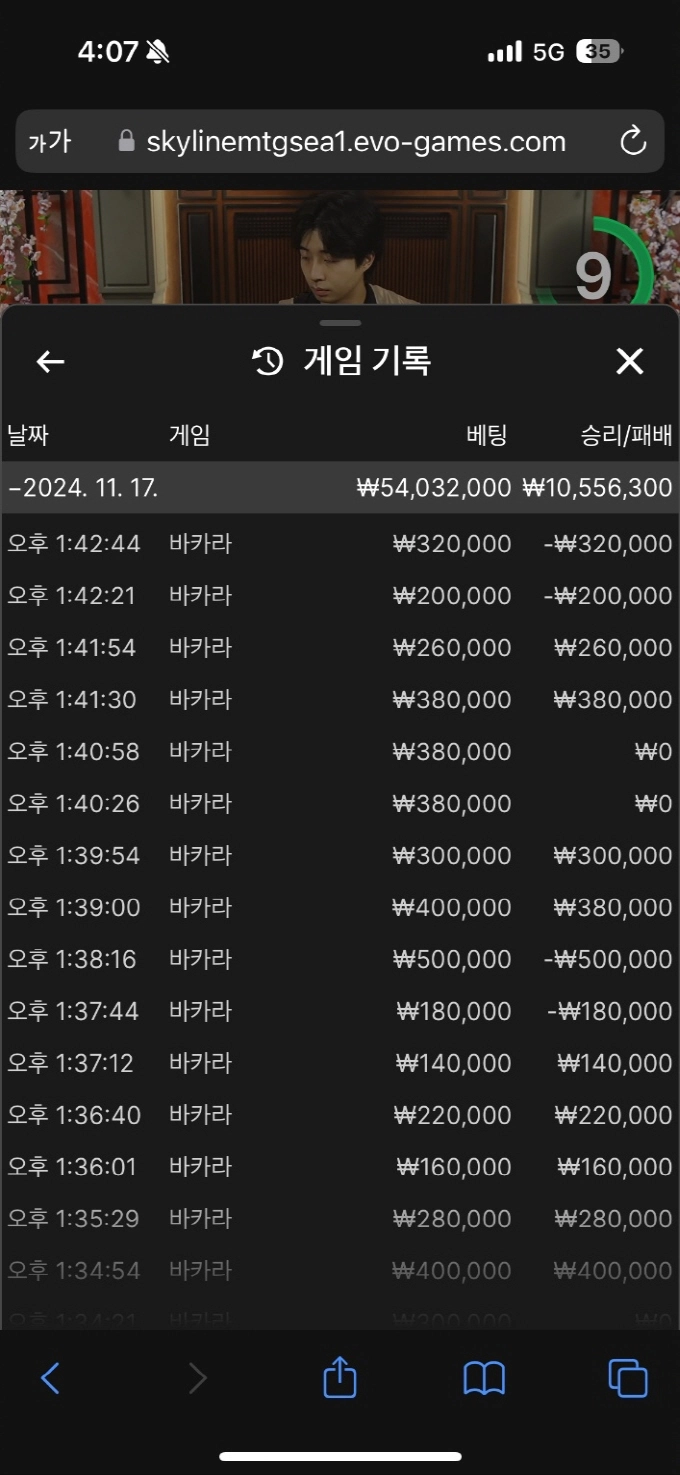This screenshot has width=680, height=1475.
Task: Open the 오후 1:38:16 바카라 record
Action: [x=340, y=960]
